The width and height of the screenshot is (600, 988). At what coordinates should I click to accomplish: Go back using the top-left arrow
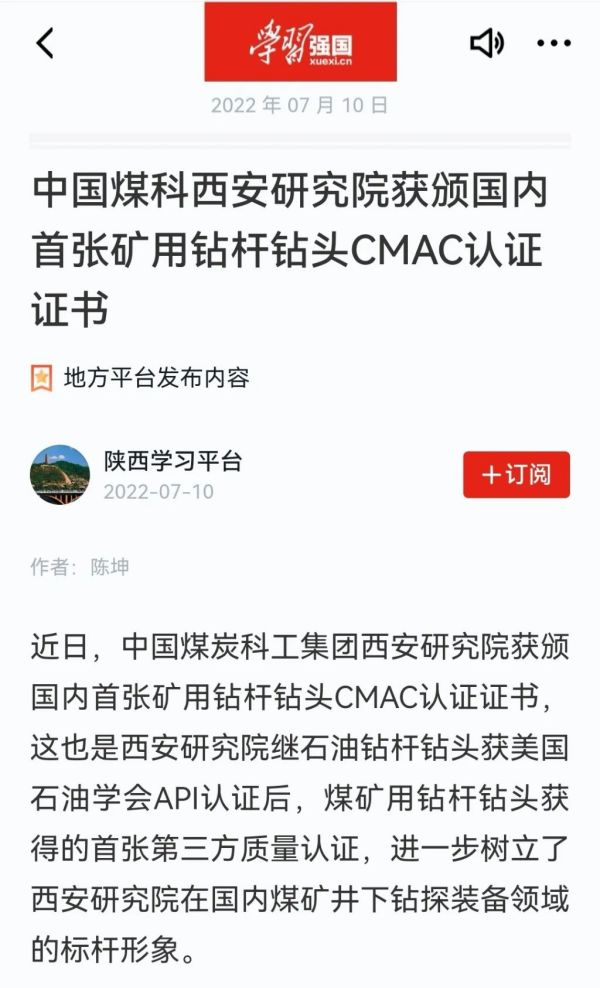[44, 43]
